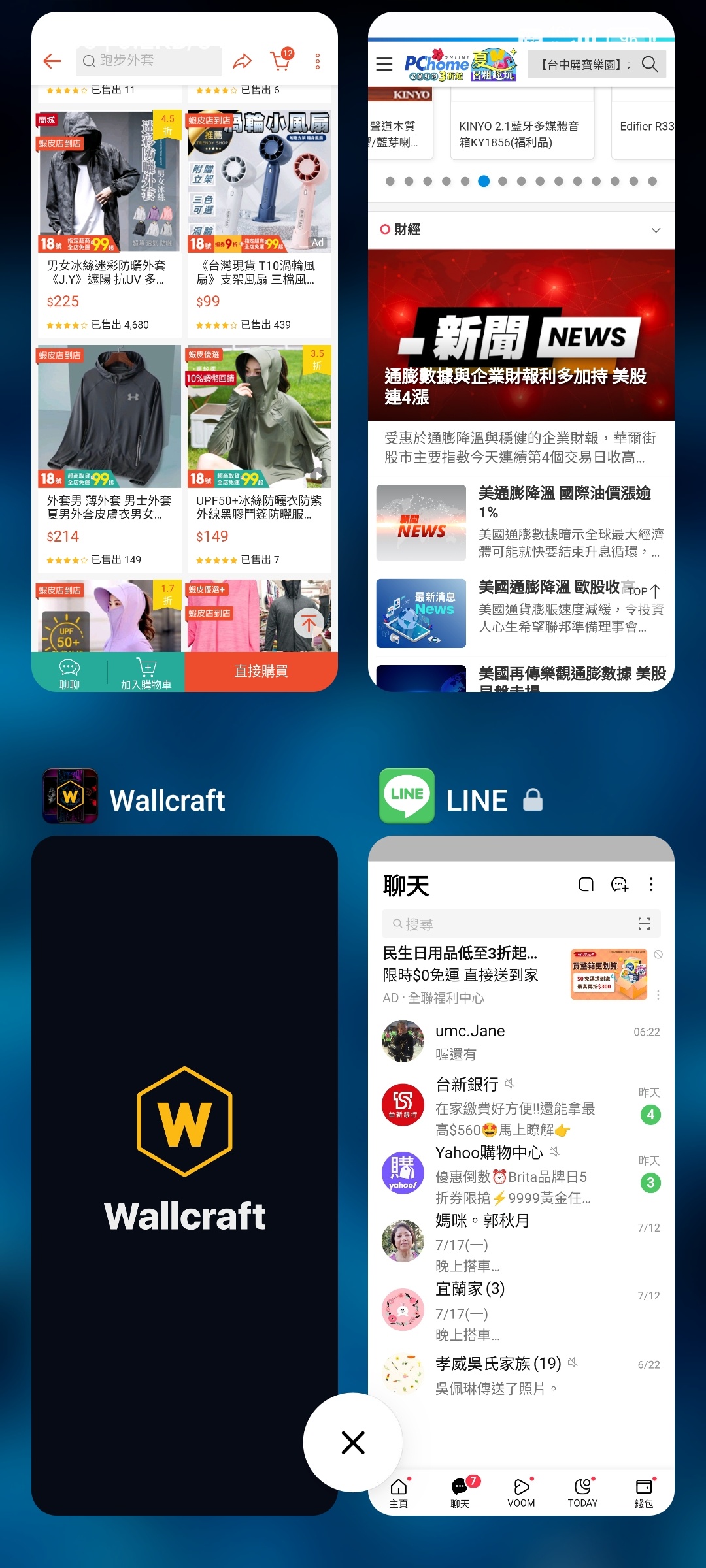Open the 美通膨降溫 國際油價漲逾1% news article
Viewport: 706px width, 1568px height.
521,523
